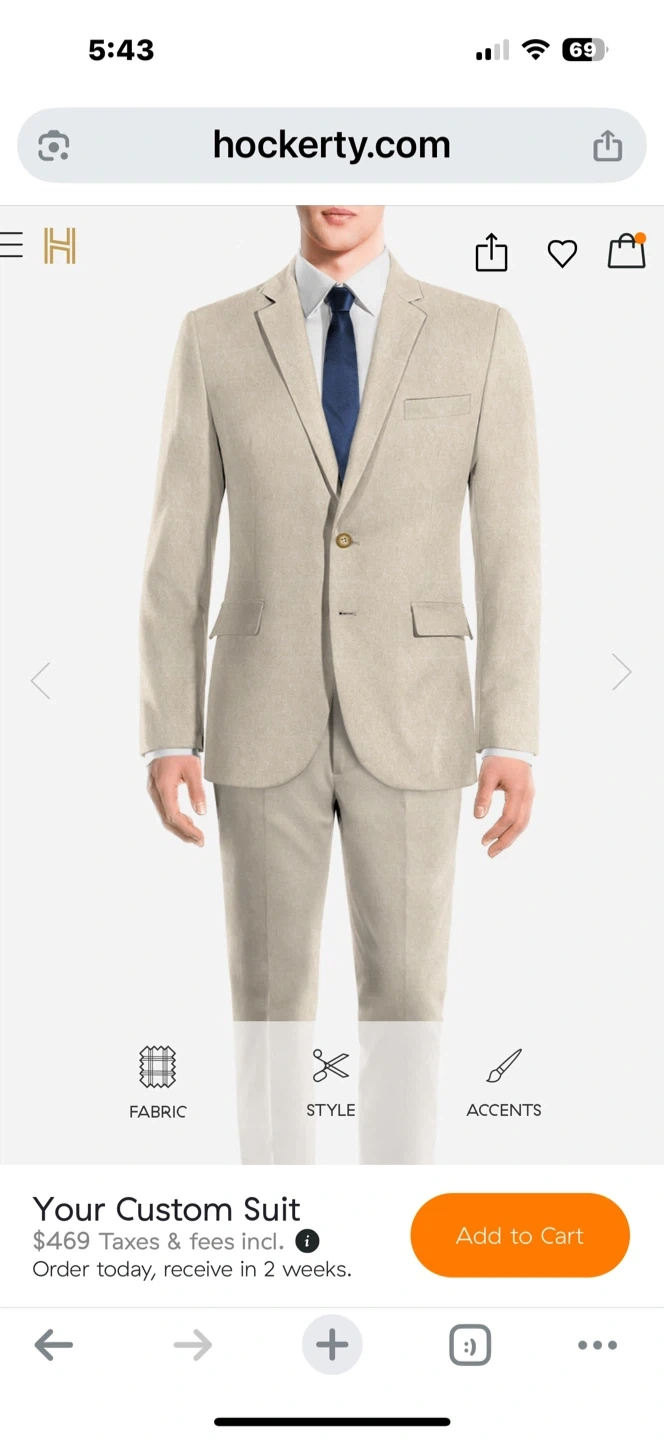The image size is (664, 1440).
Task: Open a new browser tab
Action: point(332,1345)
